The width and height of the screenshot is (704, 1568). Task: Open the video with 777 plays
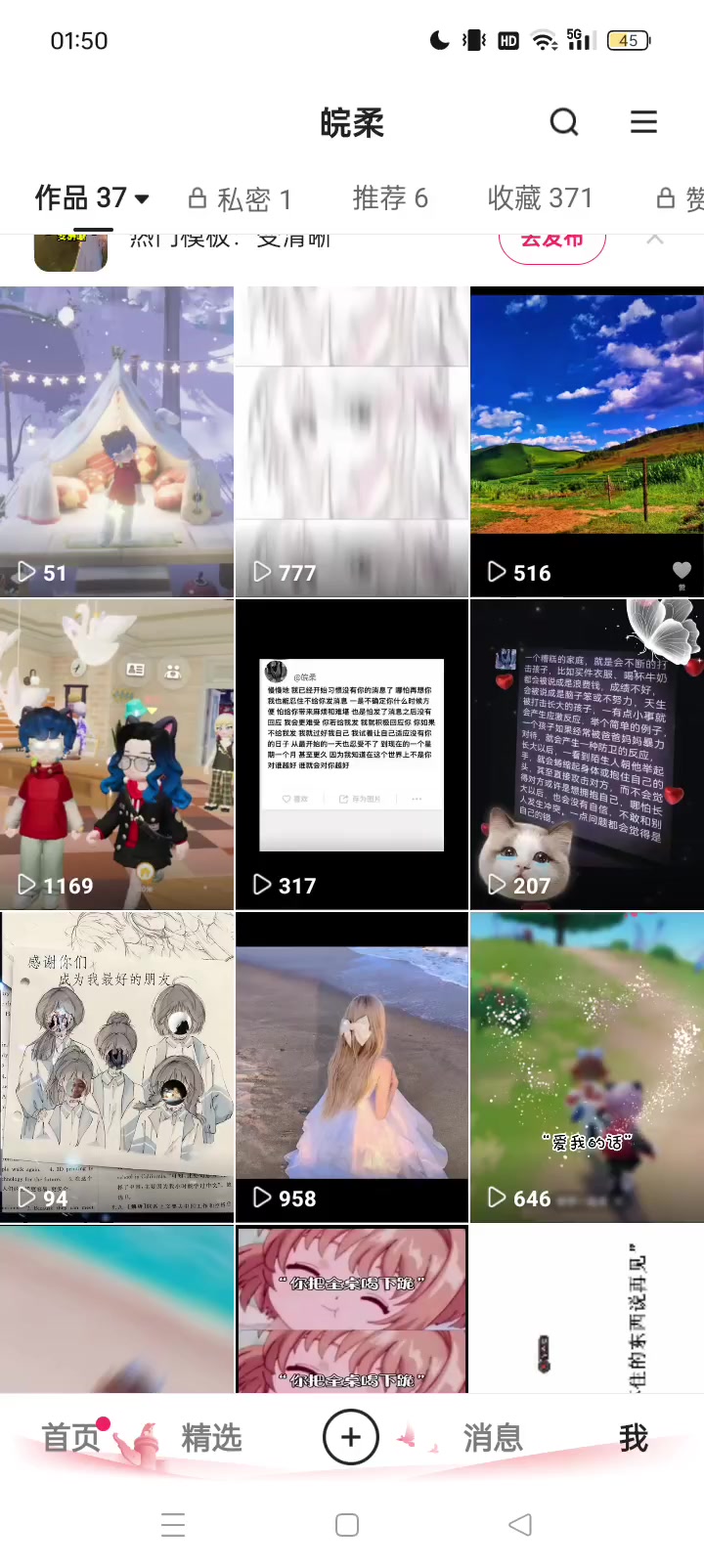[352, 440]
